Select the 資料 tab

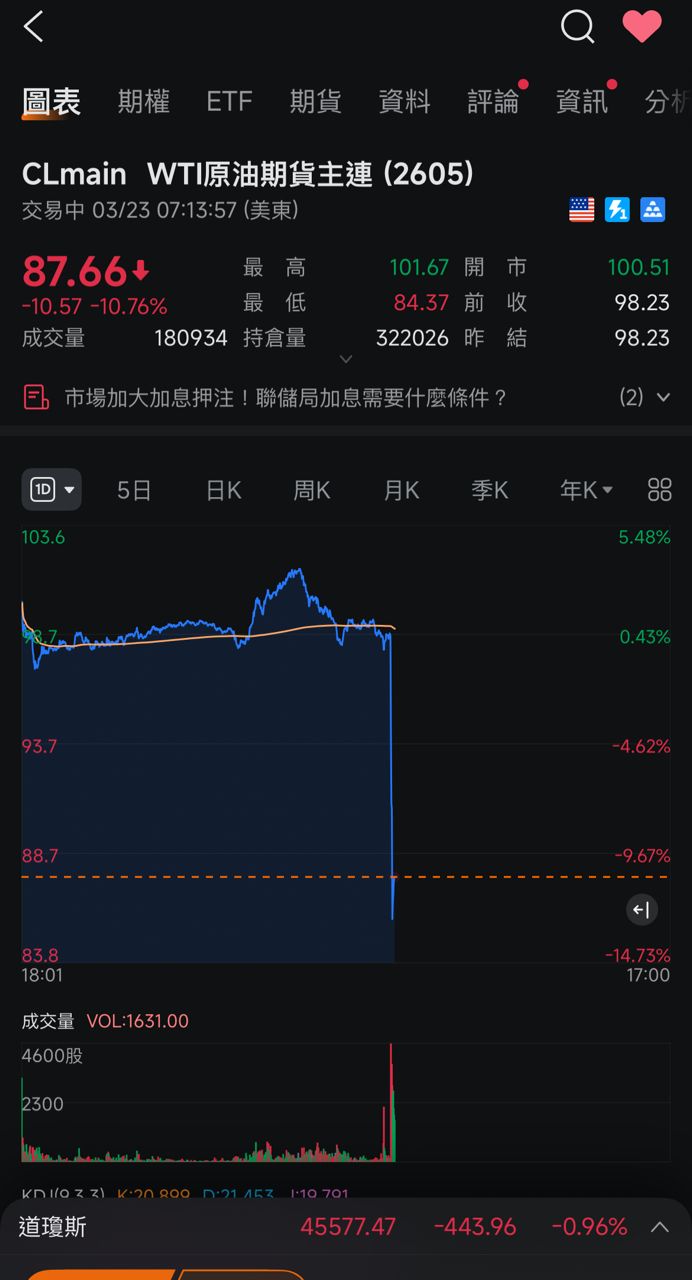404,101
